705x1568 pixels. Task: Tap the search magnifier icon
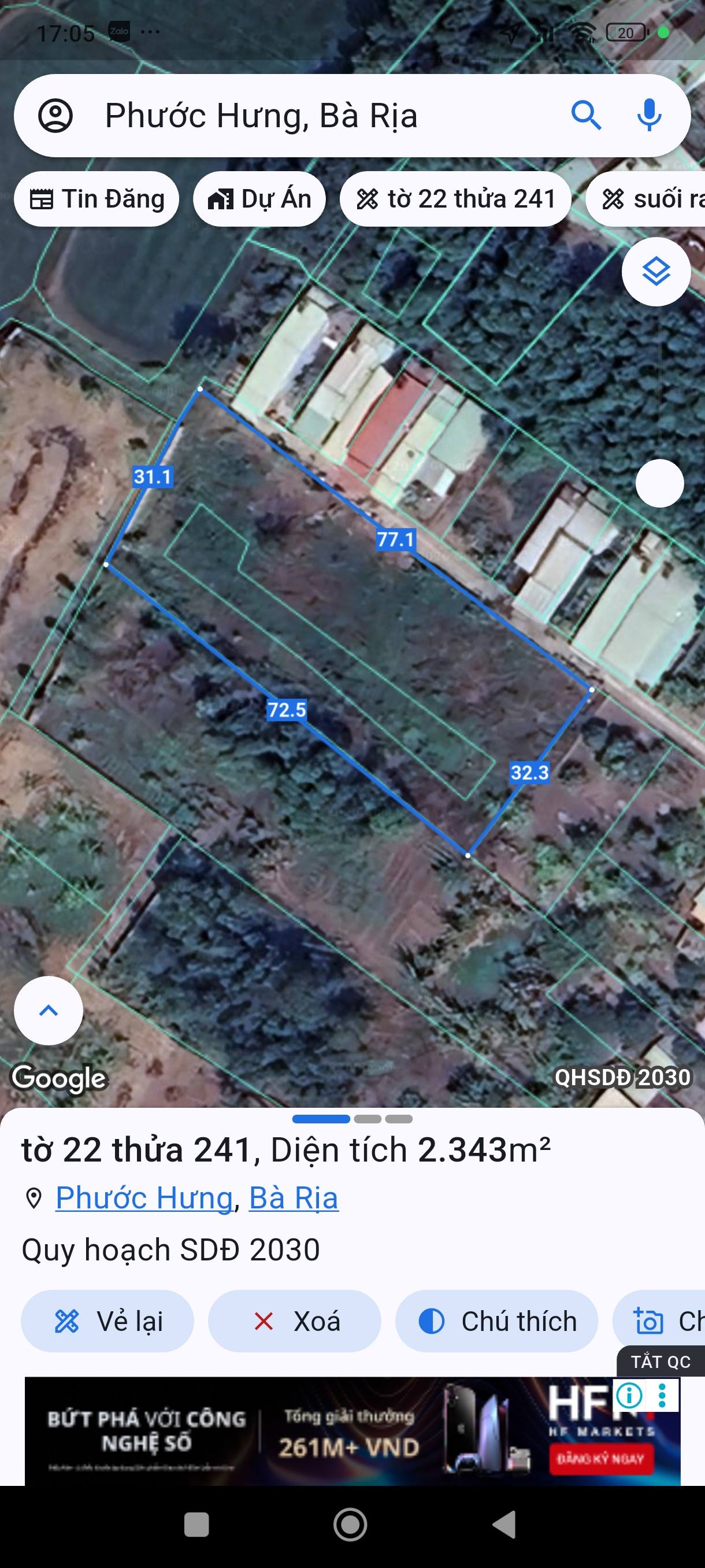pyautogui.click(x=586, y=116)
